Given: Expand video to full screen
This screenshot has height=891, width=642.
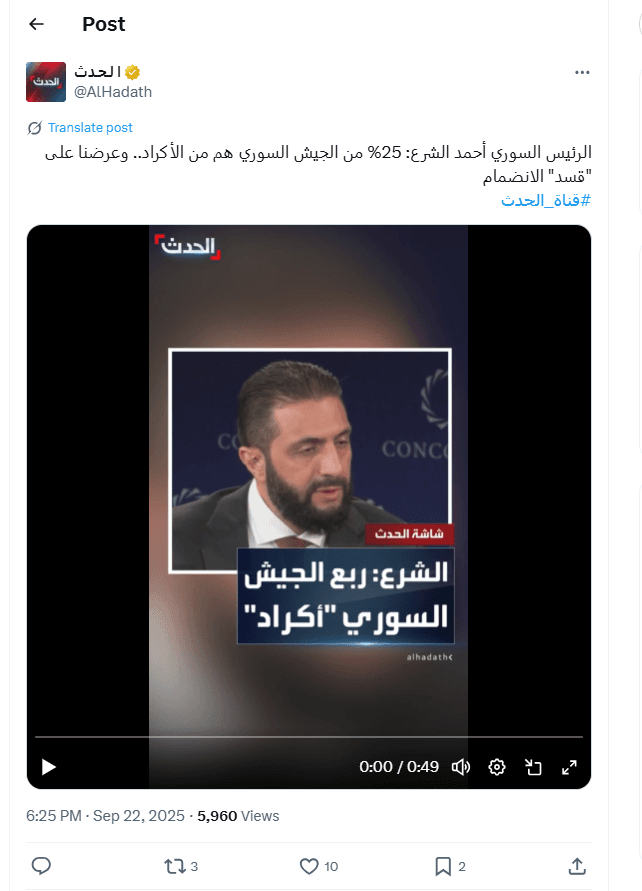Looking at the screenshot, I should coord(569,767).
